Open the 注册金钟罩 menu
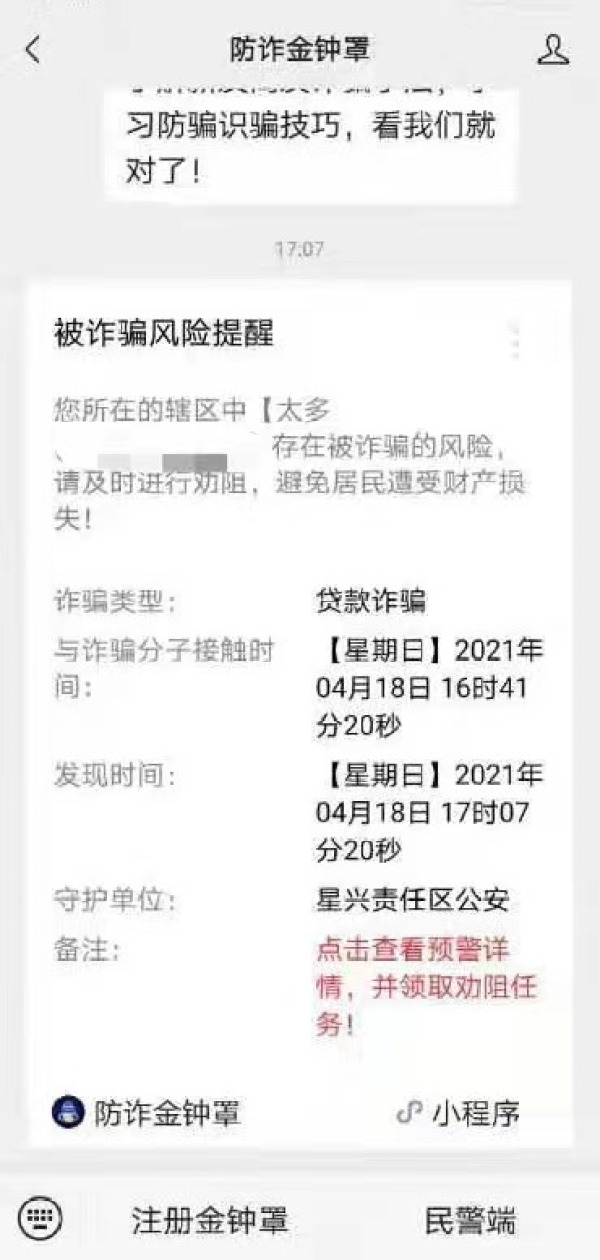Screen dimensions: 600x1260 point(210,1219)
